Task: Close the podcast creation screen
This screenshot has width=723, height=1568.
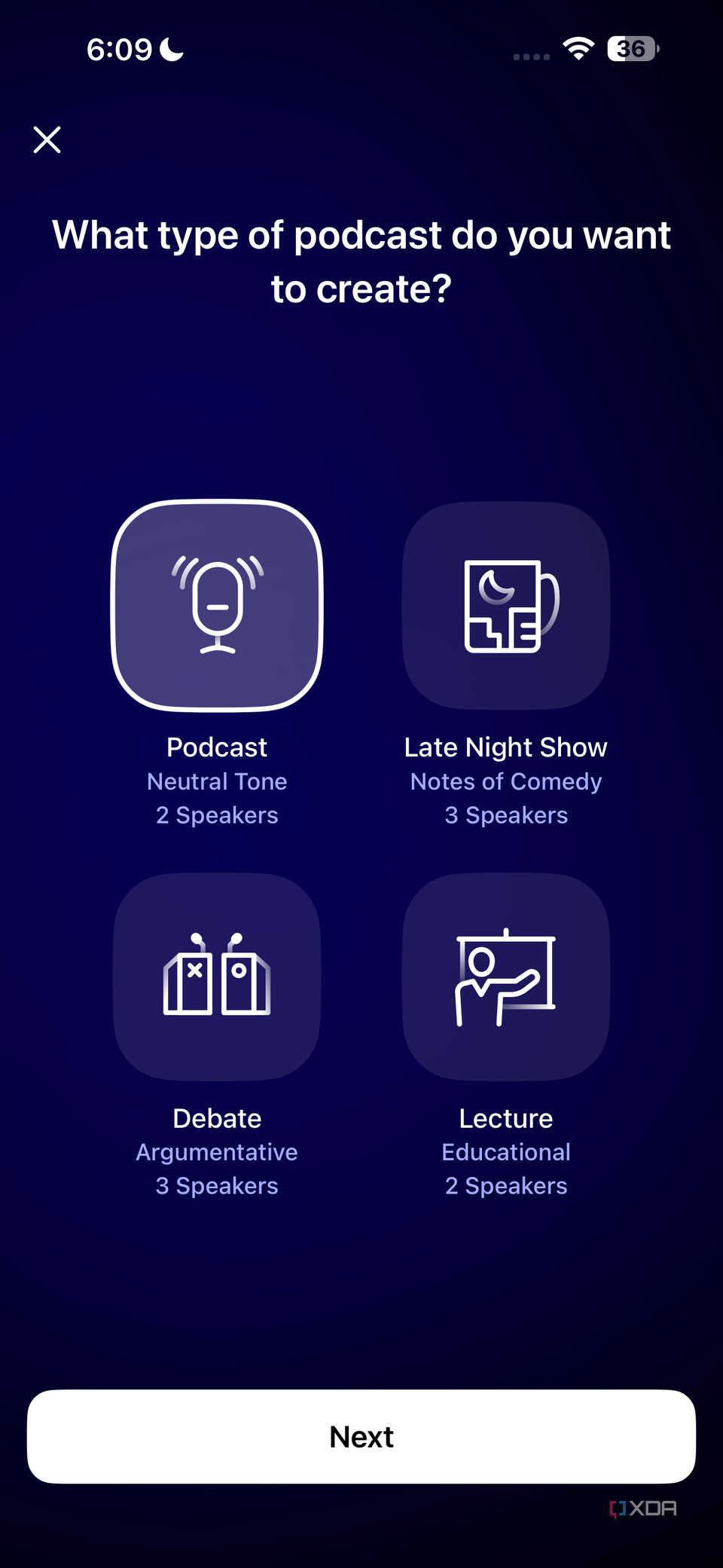Action: (47, 139)
